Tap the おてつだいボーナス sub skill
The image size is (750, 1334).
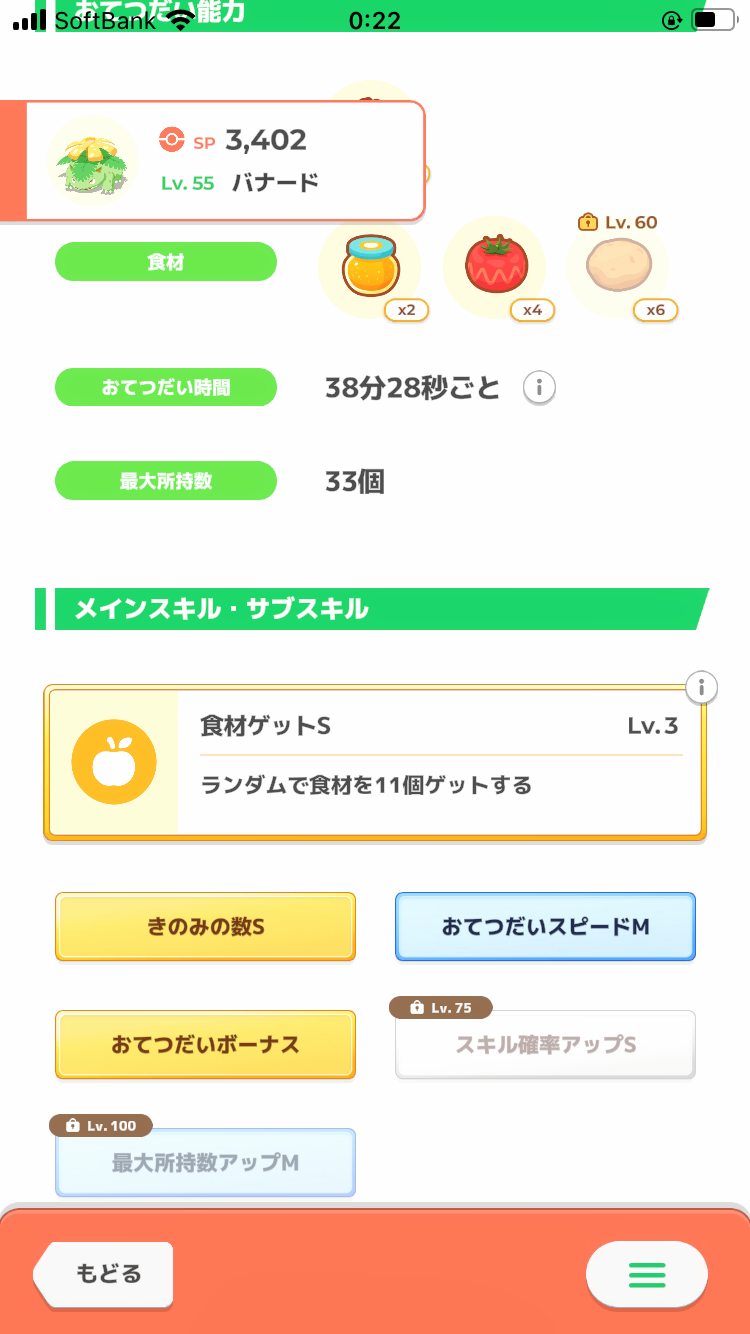[205, 1045]
